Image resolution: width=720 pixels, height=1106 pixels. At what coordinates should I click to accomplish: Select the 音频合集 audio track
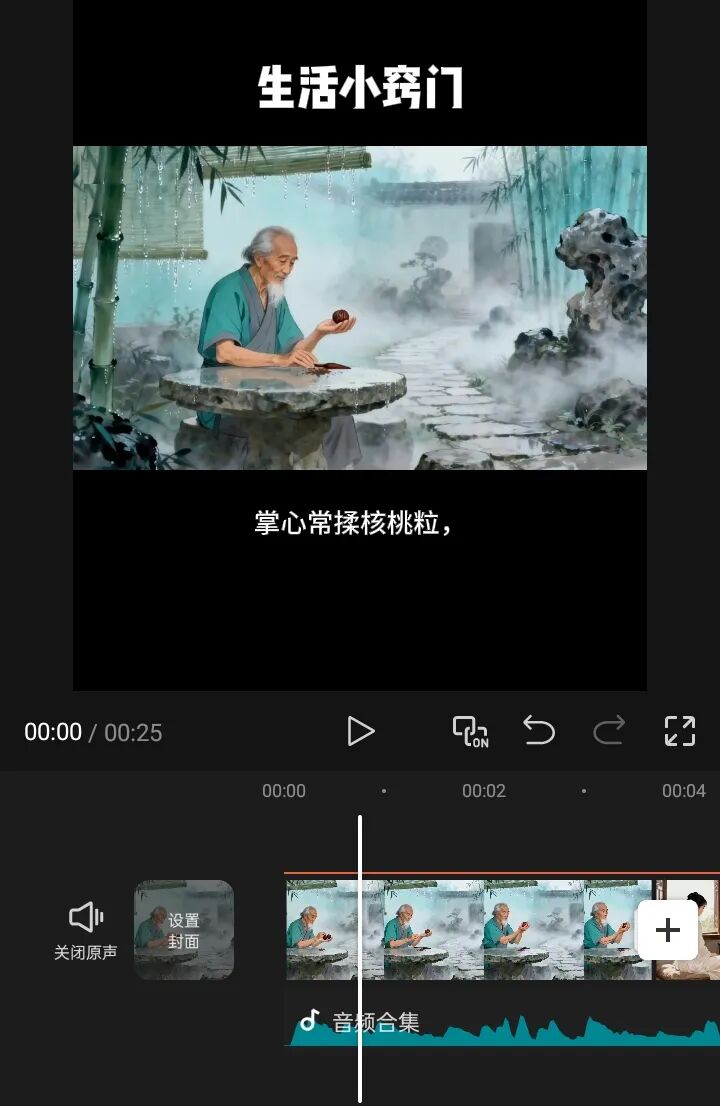pyautogui.click(x=500, y=1022)
